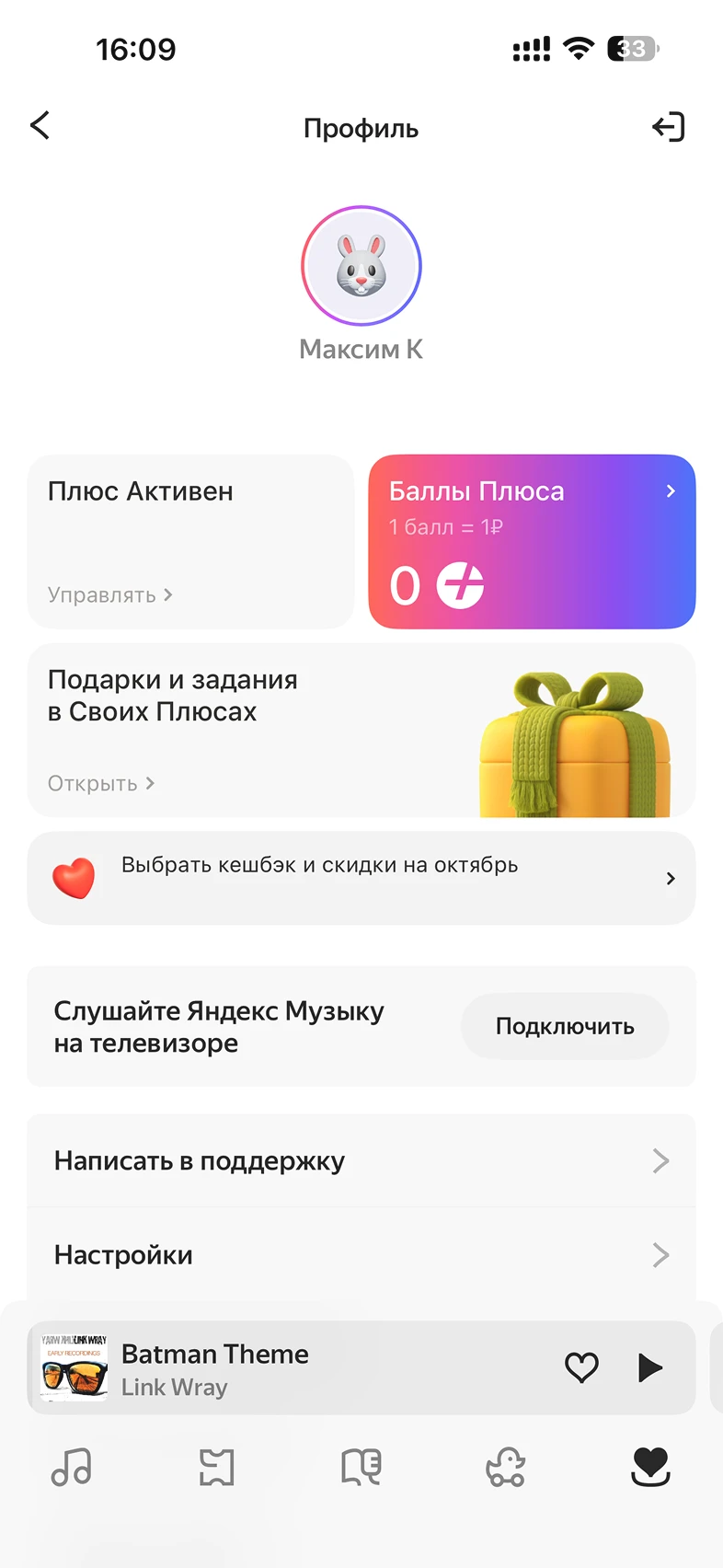The image size is (723, 1568).
Task: Switch to the books and podcasts tab
Action: point(361,1467)
